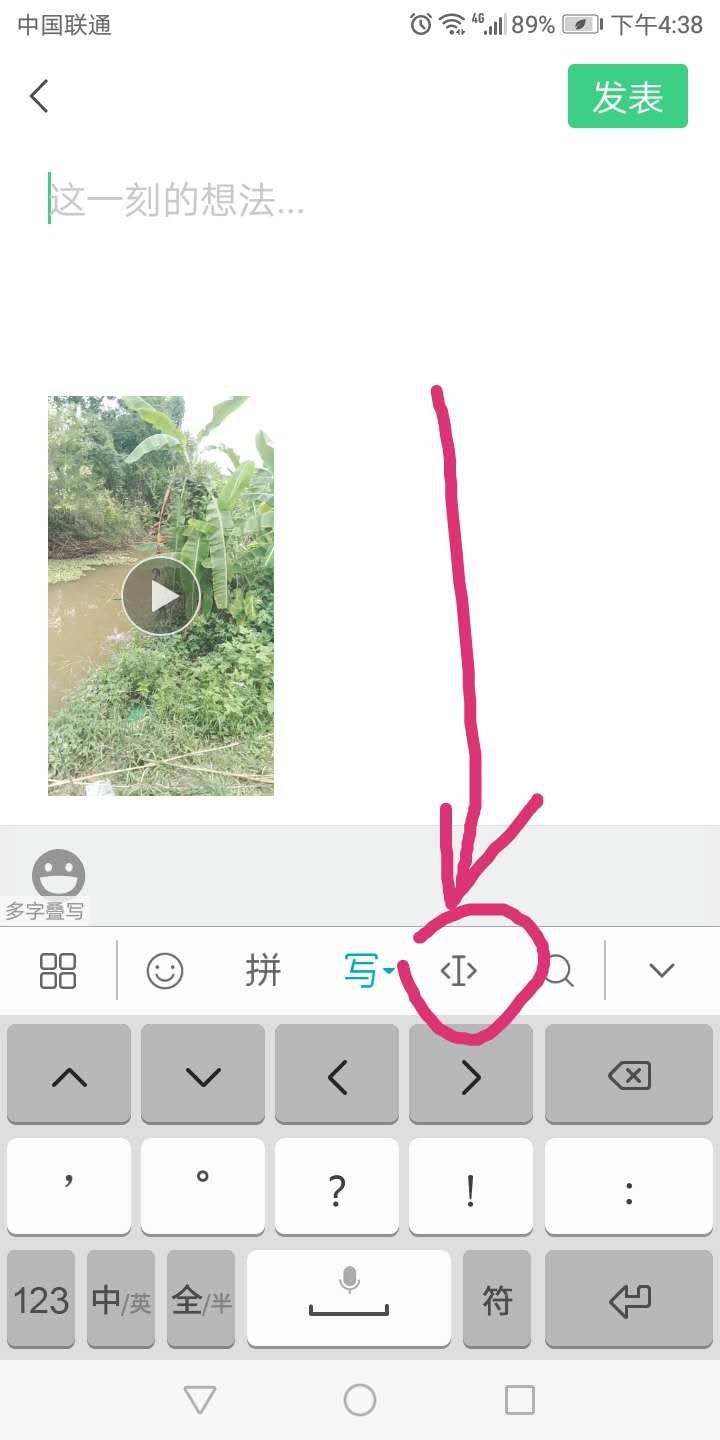720x1440 pixels.
Task: Expand the 写 handwriting mode dropdown
Action: coord(368,970)
